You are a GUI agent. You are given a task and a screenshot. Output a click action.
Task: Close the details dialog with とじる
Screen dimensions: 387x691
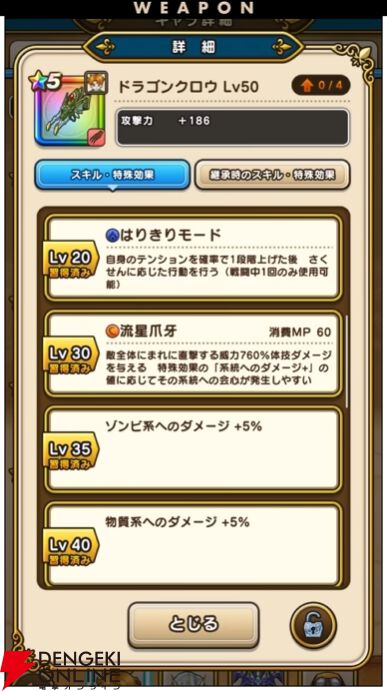pyautogui.click(x=194, y=625)
